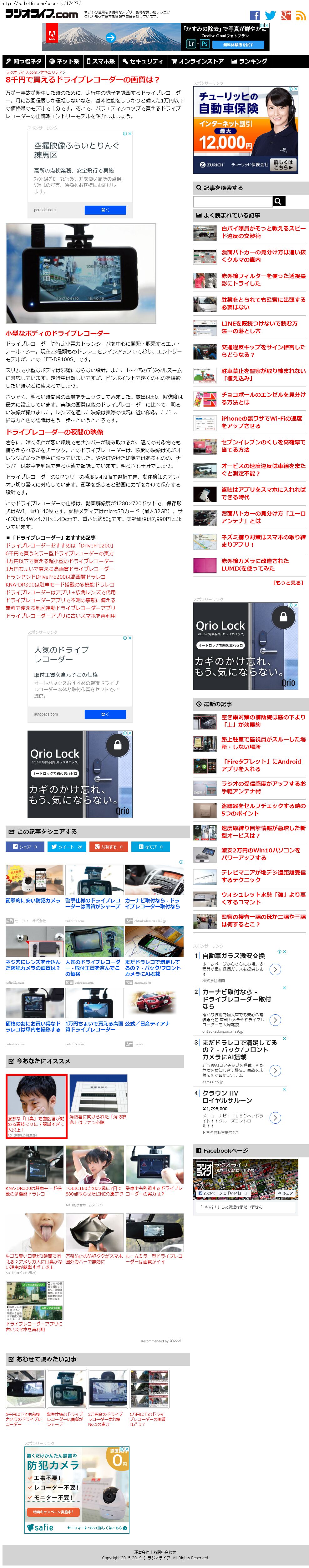Open the Facebook icon in the header
This screenshot has width=309, height=1568.
[255, 15]
